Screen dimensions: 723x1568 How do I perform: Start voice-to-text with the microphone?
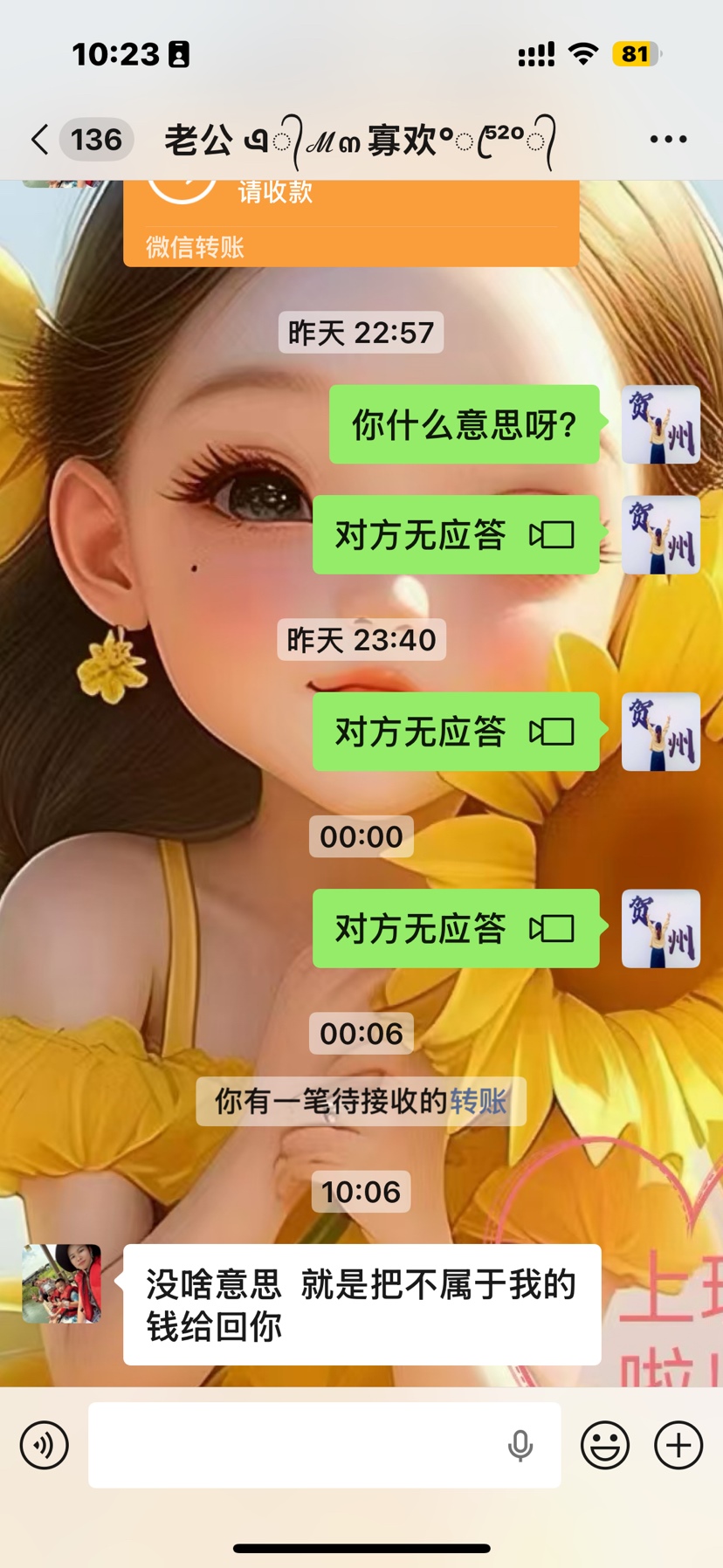pos(520,1446)
